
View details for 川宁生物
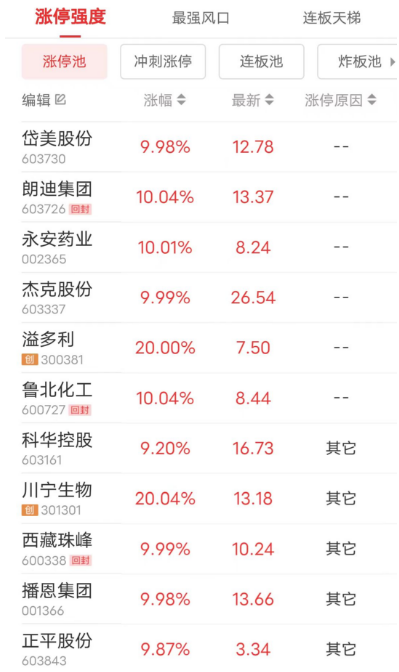[x=209, y=498]
